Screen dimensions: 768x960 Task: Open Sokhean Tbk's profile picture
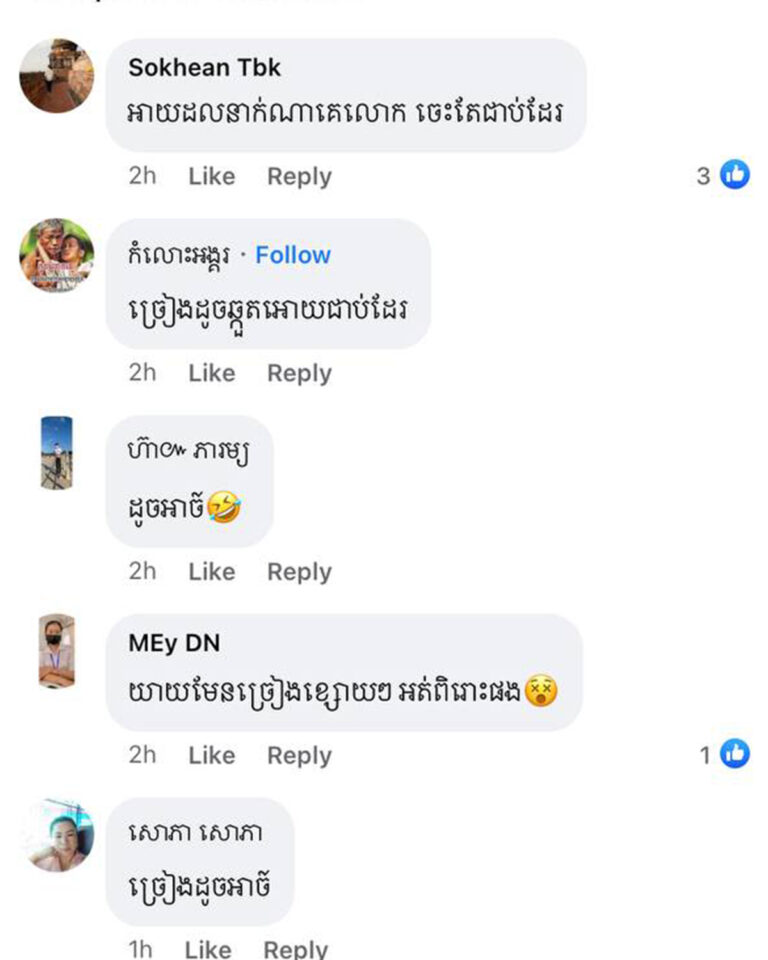(x=57, y=76)
